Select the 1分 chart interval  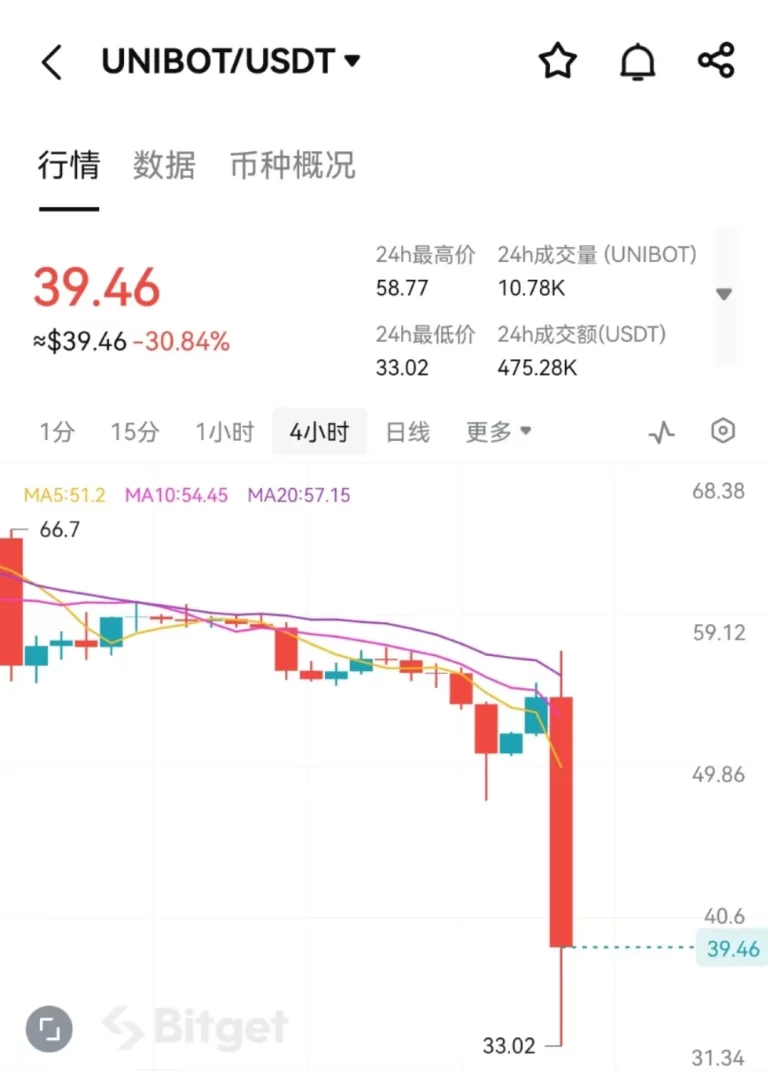click(x=57, y=432)
